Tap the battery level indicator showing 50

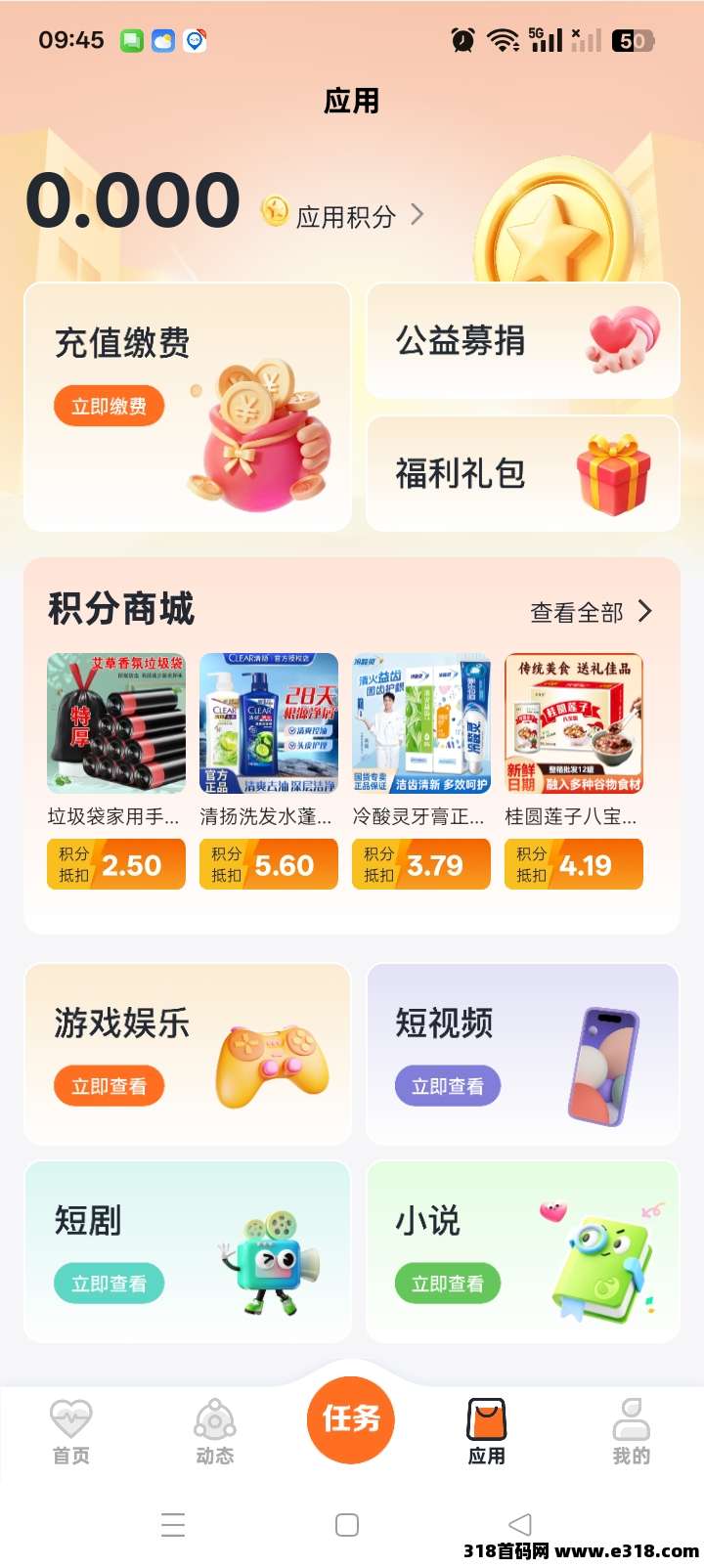pos(632,41)
